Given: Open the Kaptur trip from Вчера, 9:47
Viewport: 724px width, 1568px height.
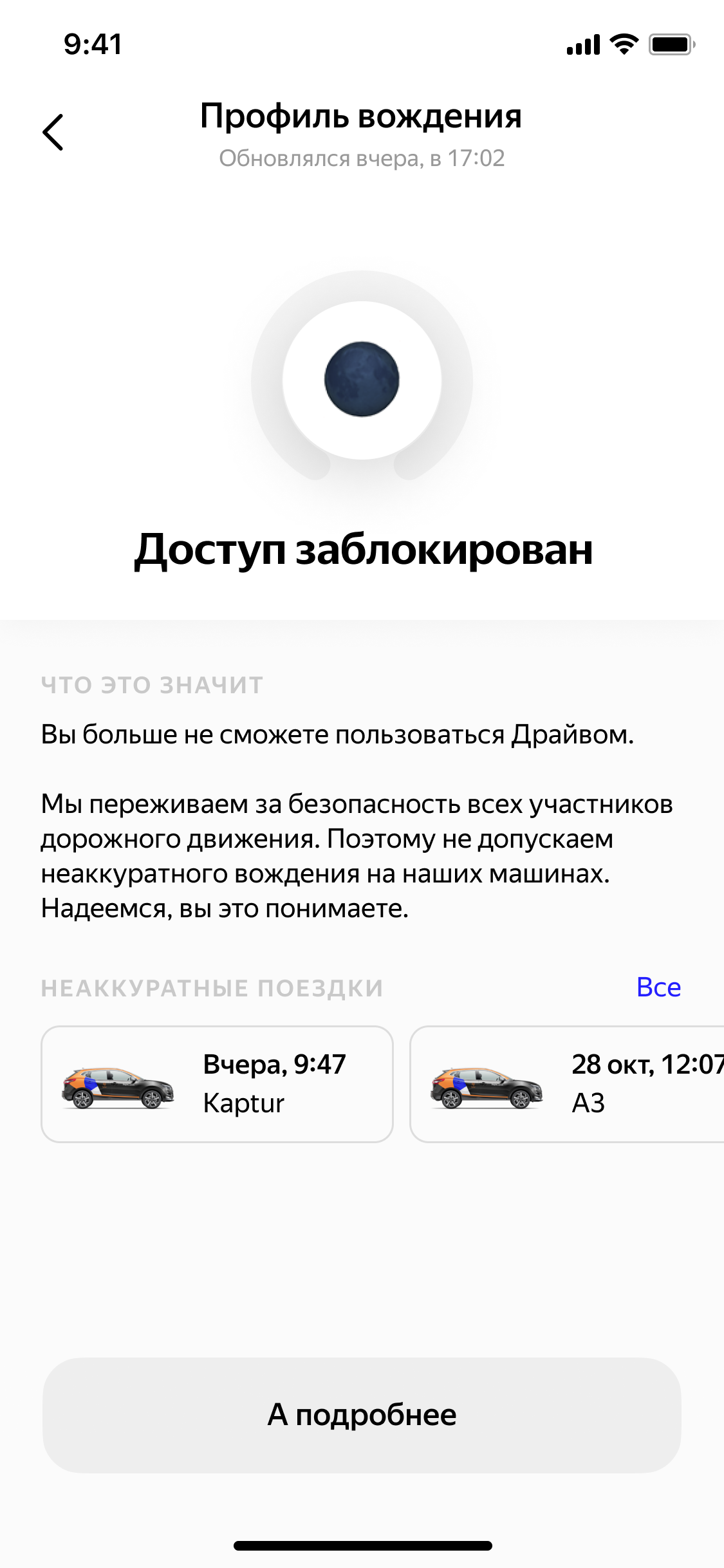Looking at the screenshot, I should [217, 1084].
